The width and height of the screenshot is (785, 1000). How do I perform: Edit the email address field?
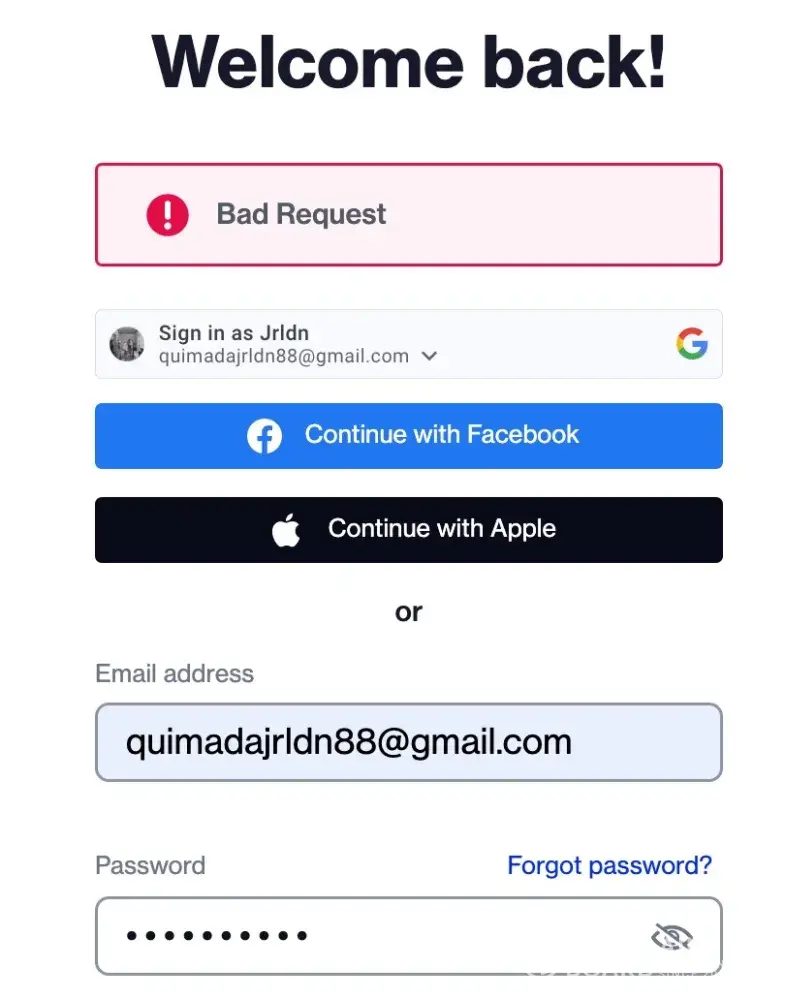coord(408,742)
